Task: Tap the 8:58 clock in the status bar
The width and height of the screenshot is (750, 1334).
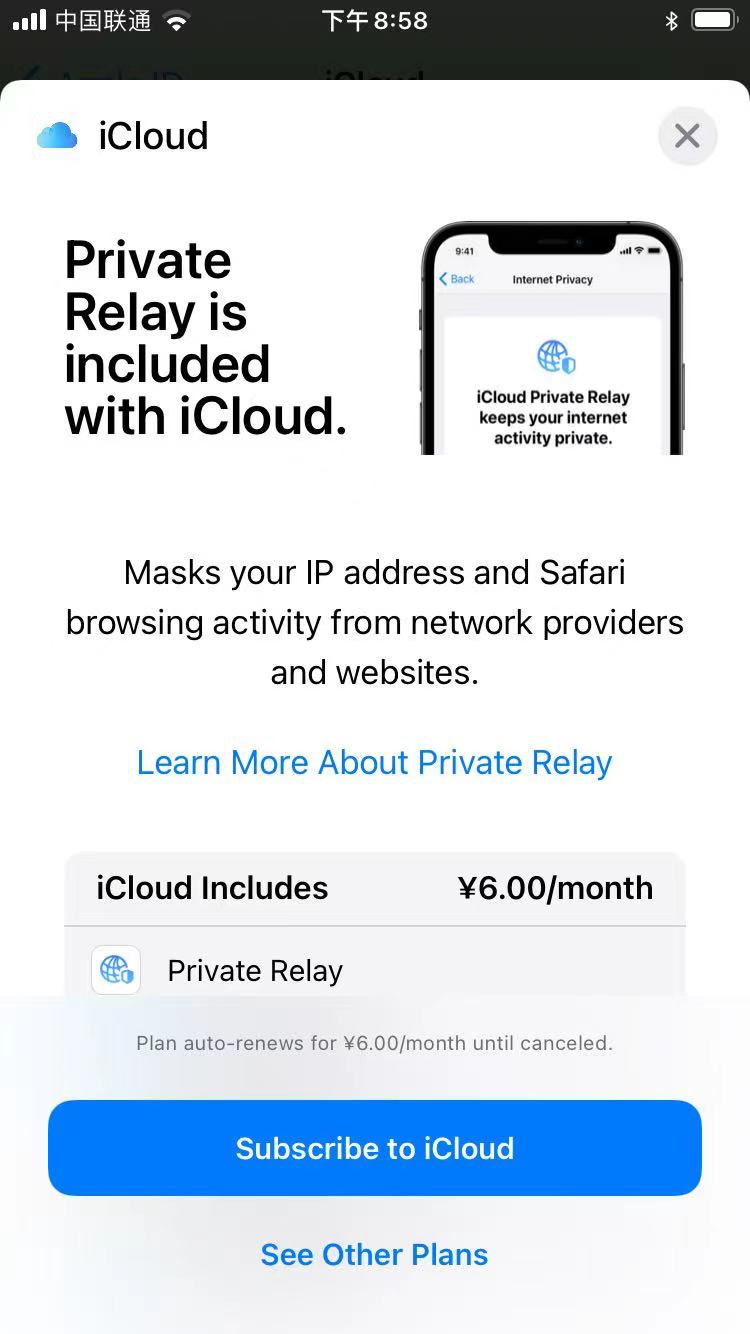Action: click(375, 18)
